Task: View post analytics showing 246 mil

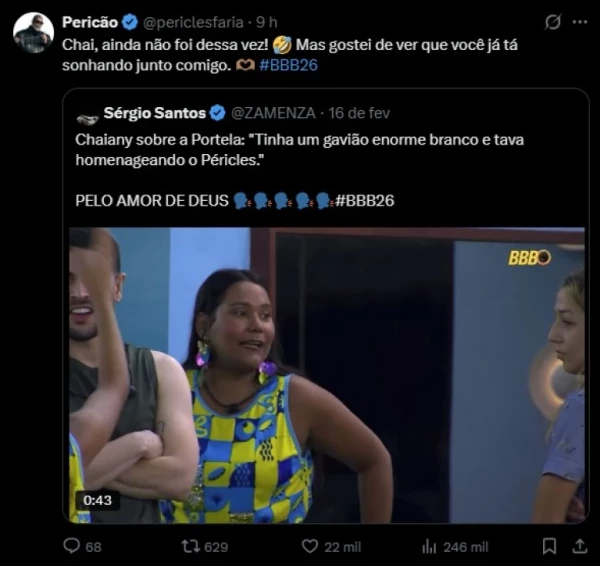Action: 431,546
